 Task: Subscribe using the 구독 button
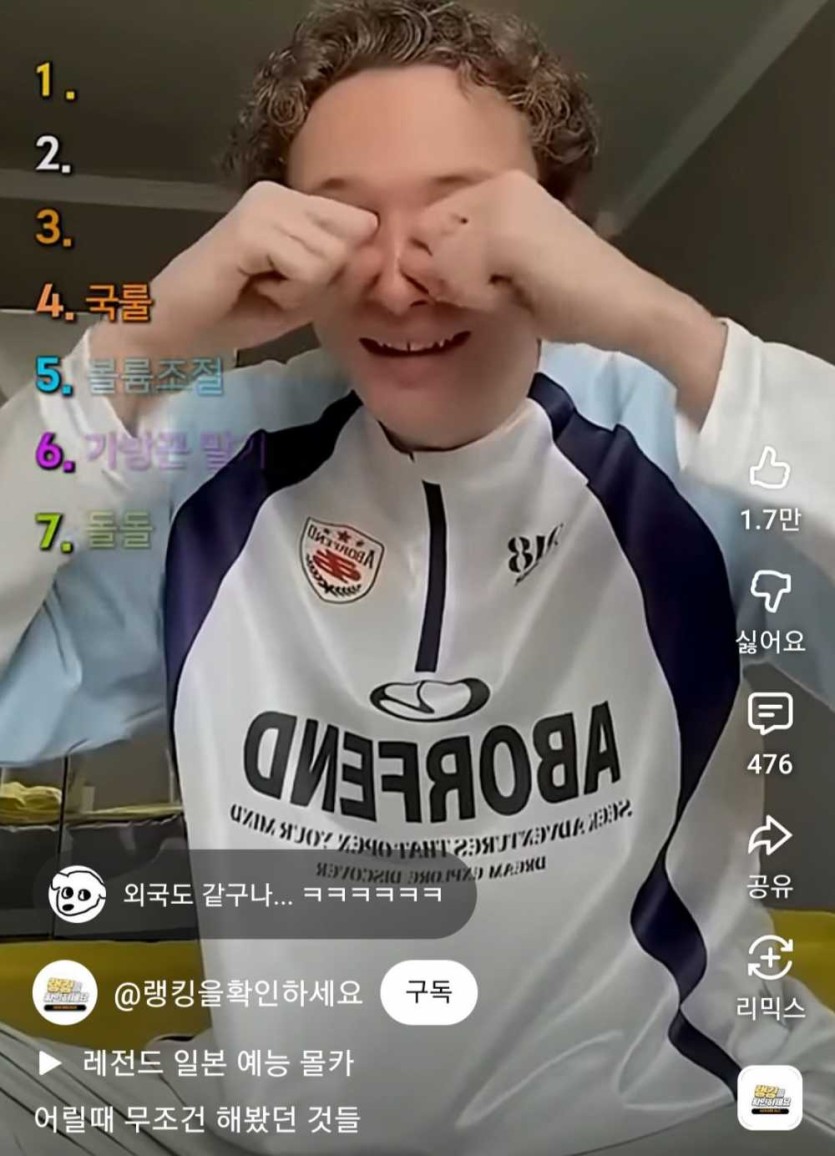click(428, 993)
